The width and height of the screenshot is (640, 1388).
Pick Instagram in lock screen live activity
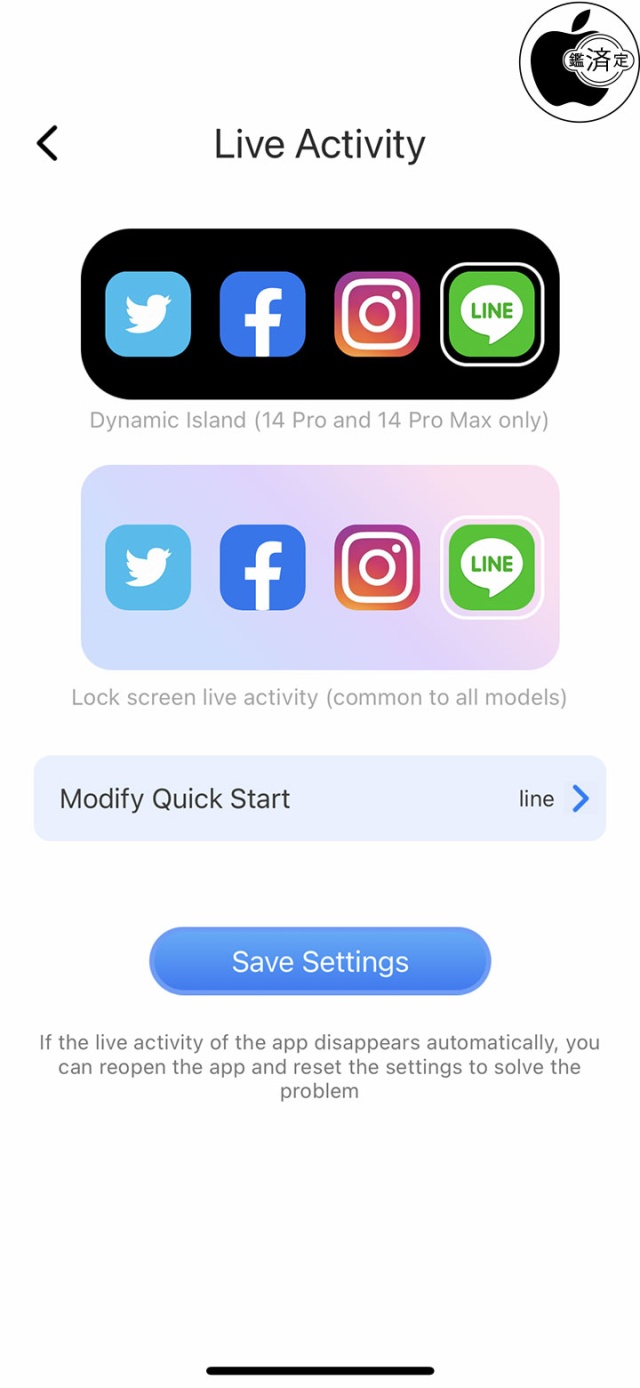pos(377,567)
